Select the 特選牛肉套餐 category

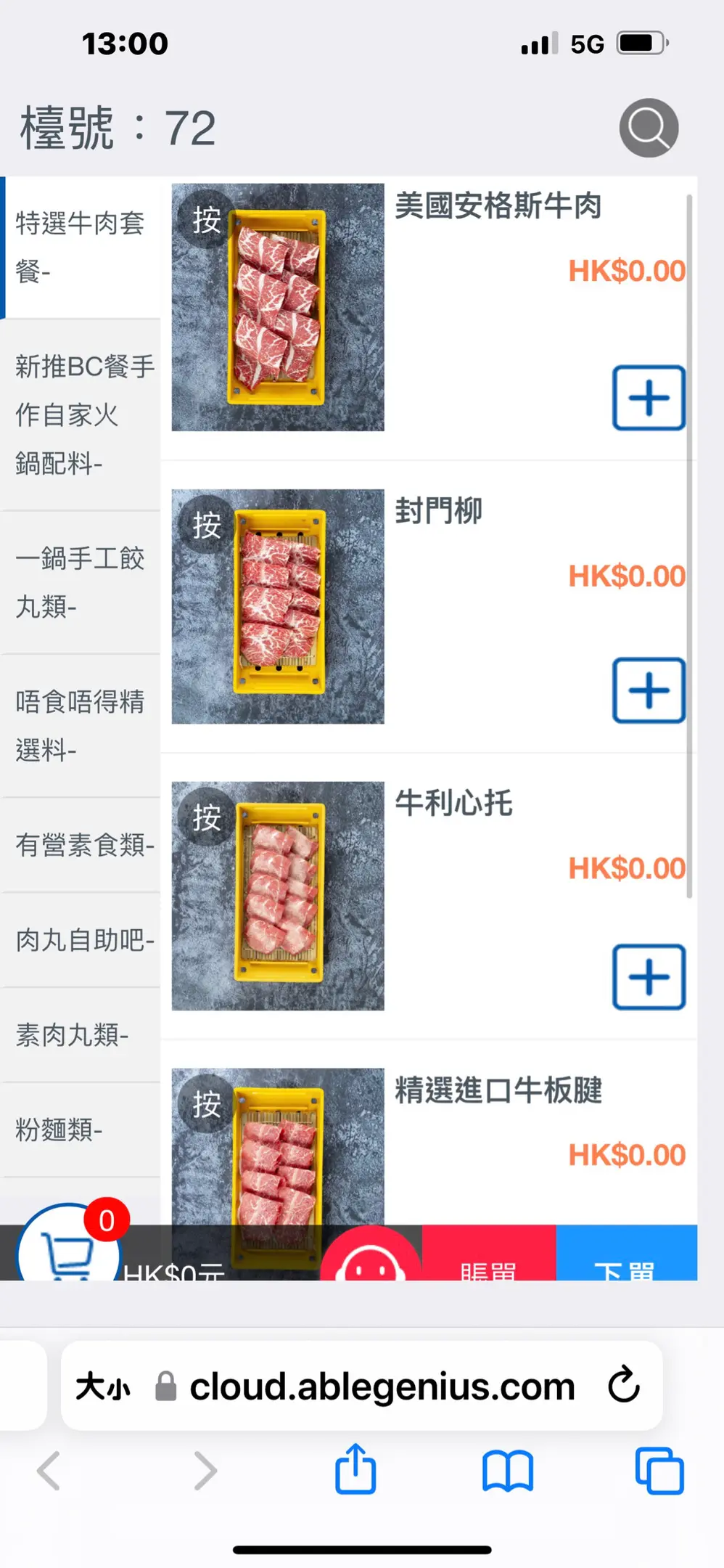click(80, 248)
